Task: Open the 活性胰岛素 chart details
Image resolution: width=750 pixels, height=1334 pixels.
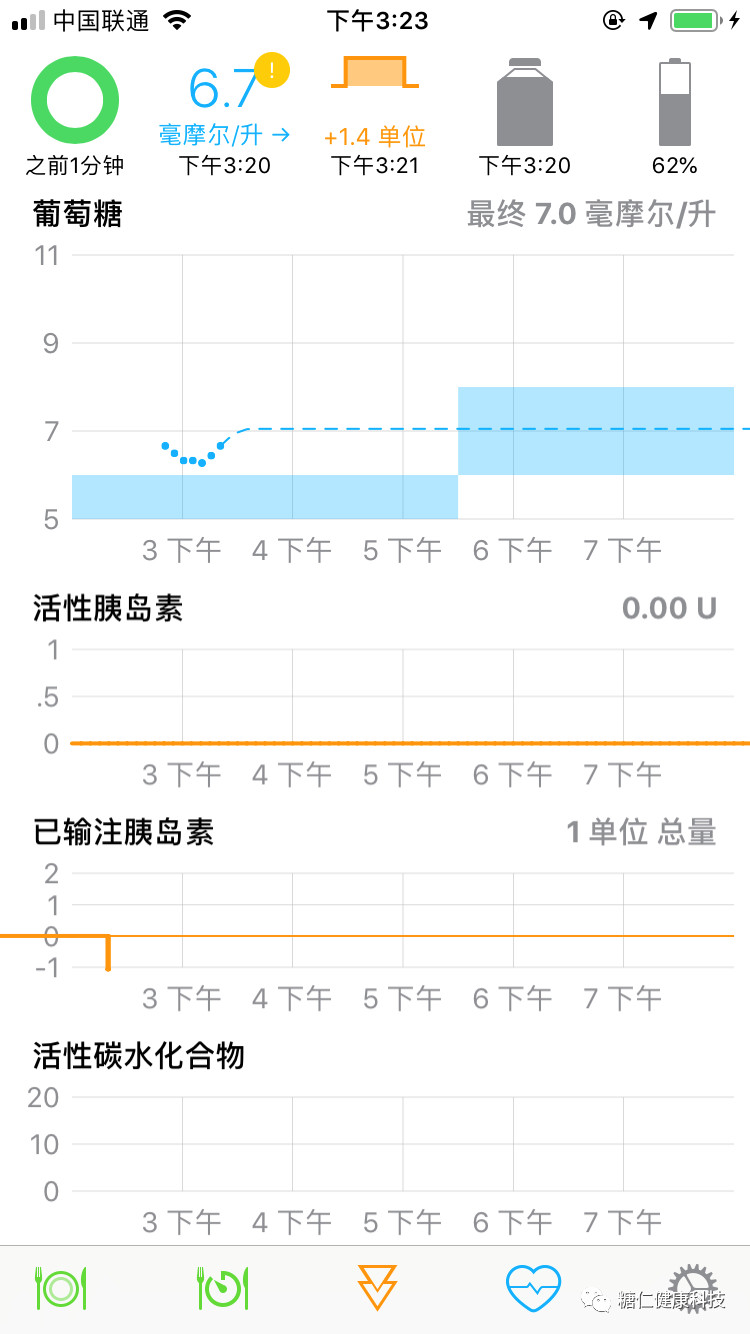Action: point(375,690)
